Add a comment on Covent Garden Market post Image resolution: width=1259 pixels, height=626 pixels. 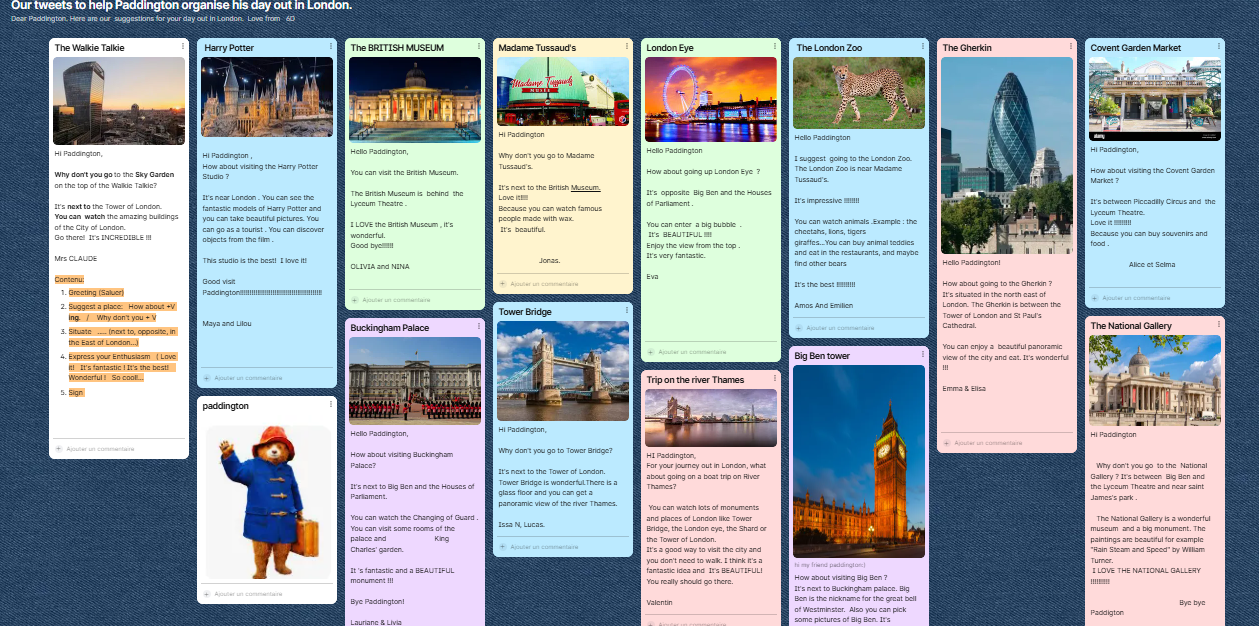(1136, 298)
